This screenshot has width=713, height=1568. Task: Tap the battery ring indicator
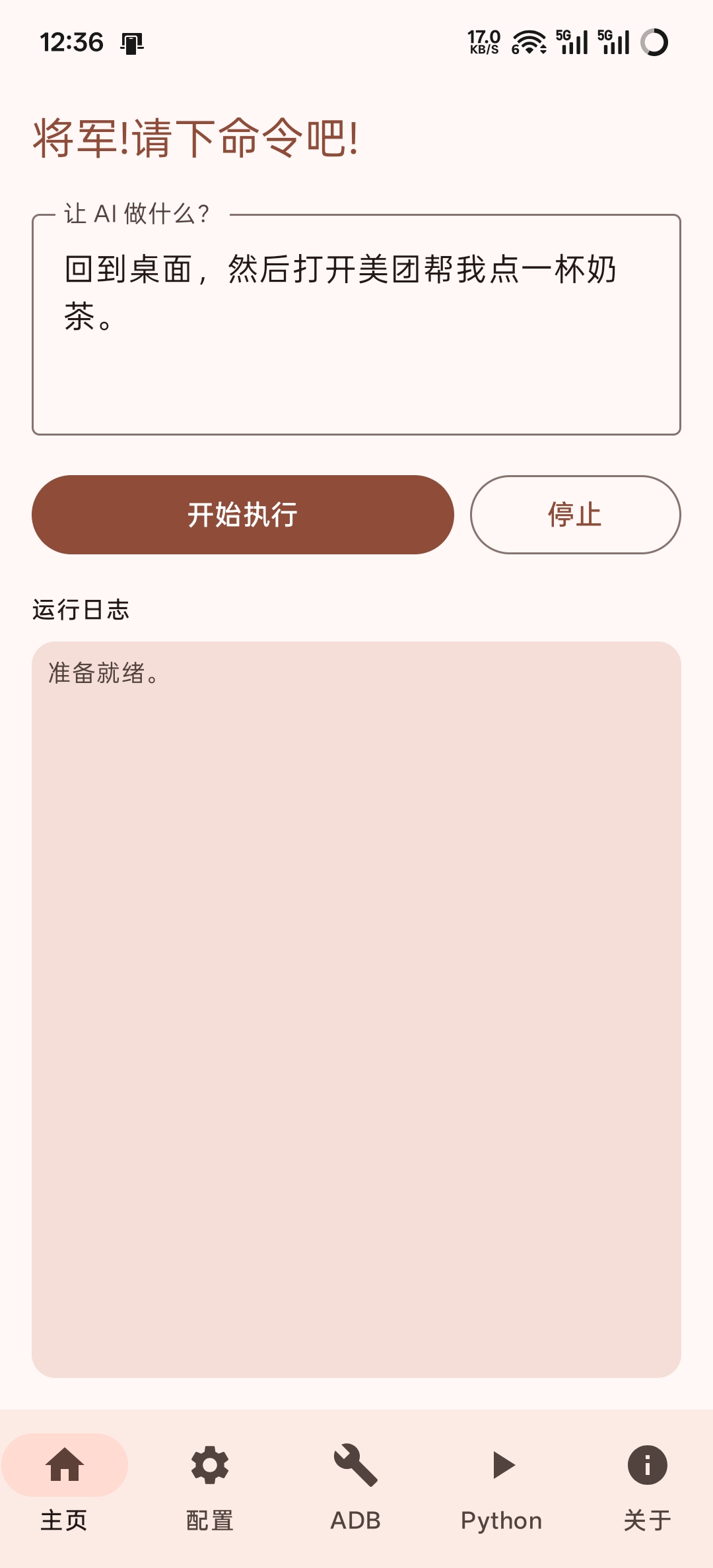tap(653, 43)
